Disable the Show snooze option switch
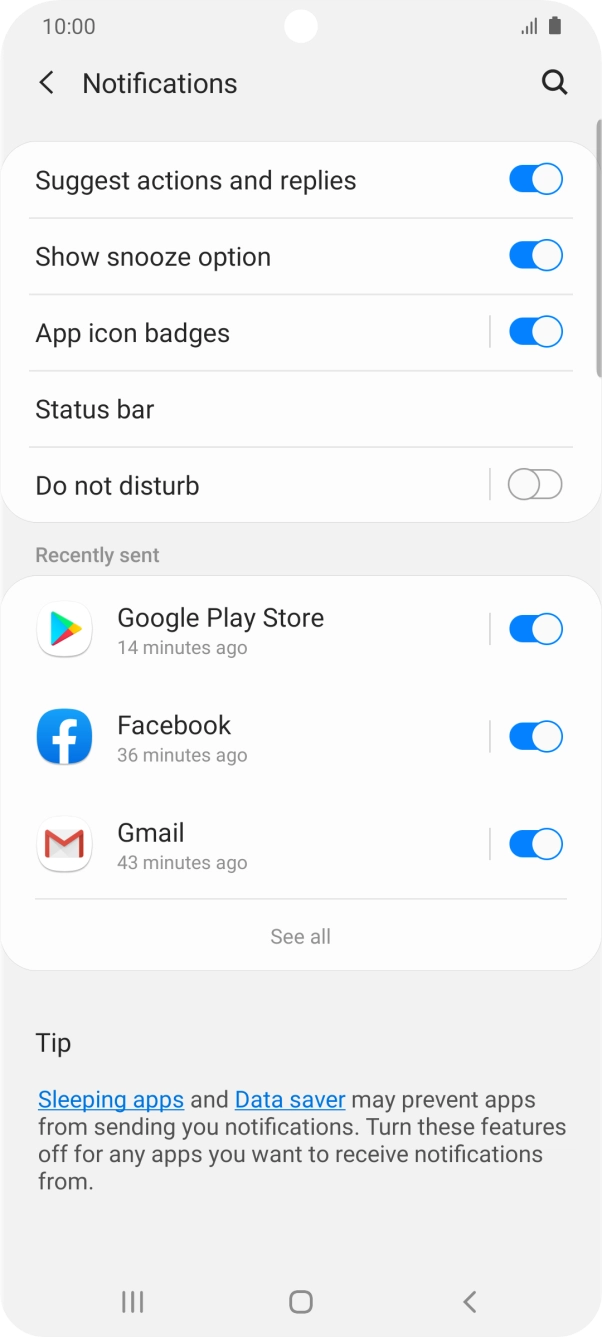The width and height of the screenshot is (602, 1337). (x=535, y=256)
